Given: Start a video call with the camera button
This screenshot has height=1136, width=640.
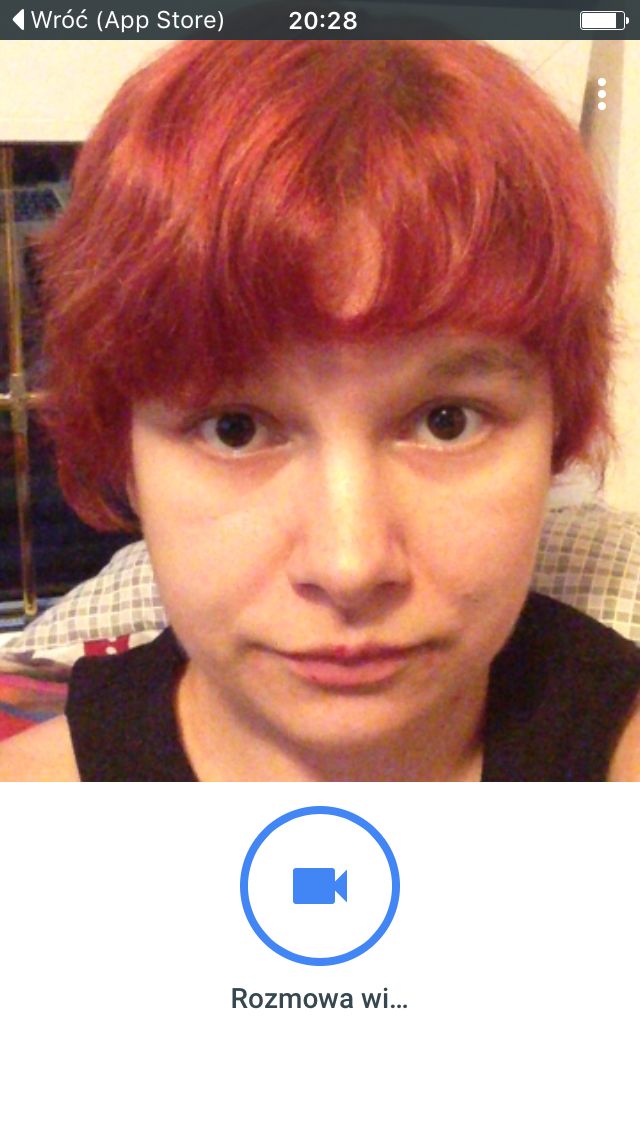Looking at the screenshot, I should 320,885.
